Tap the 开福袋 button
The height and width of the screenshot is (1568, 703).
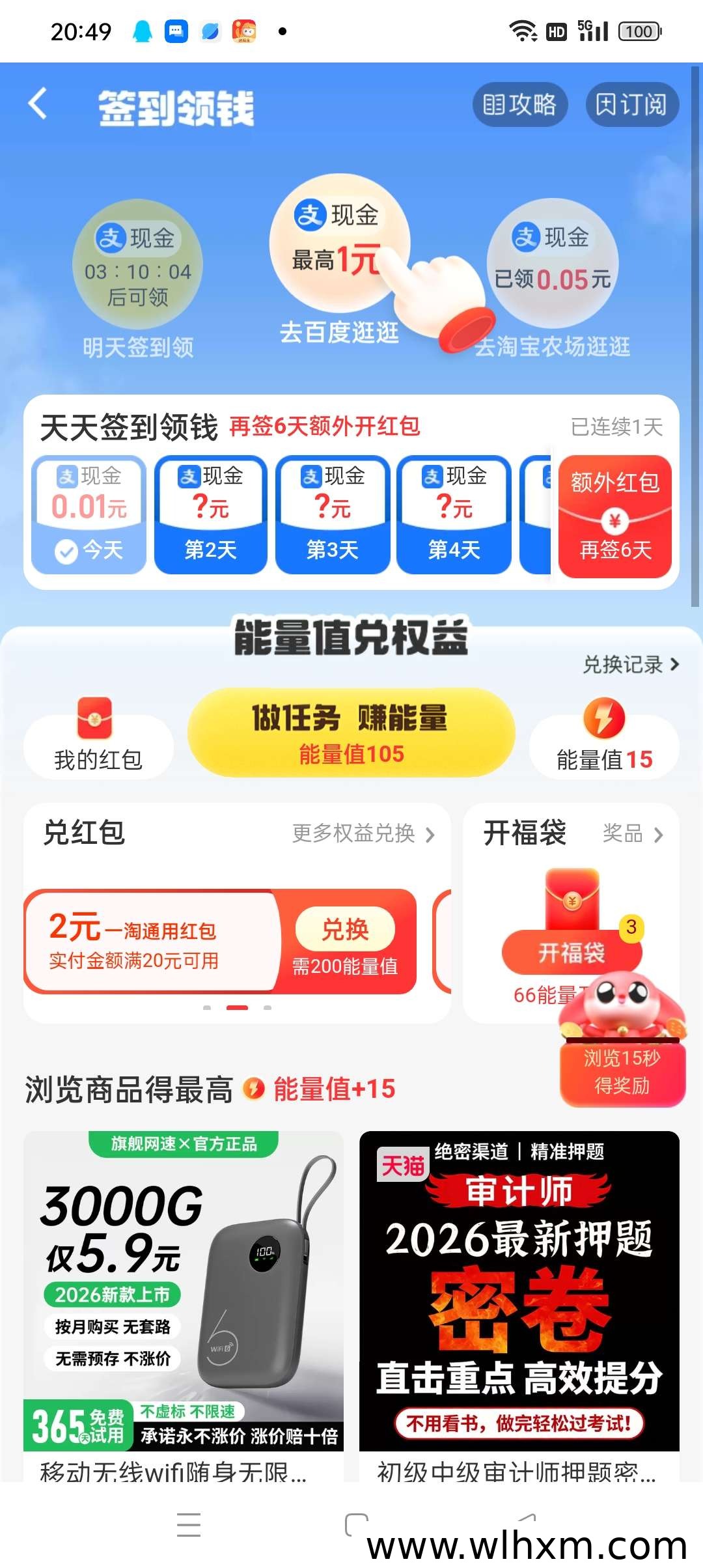(572, 953)
